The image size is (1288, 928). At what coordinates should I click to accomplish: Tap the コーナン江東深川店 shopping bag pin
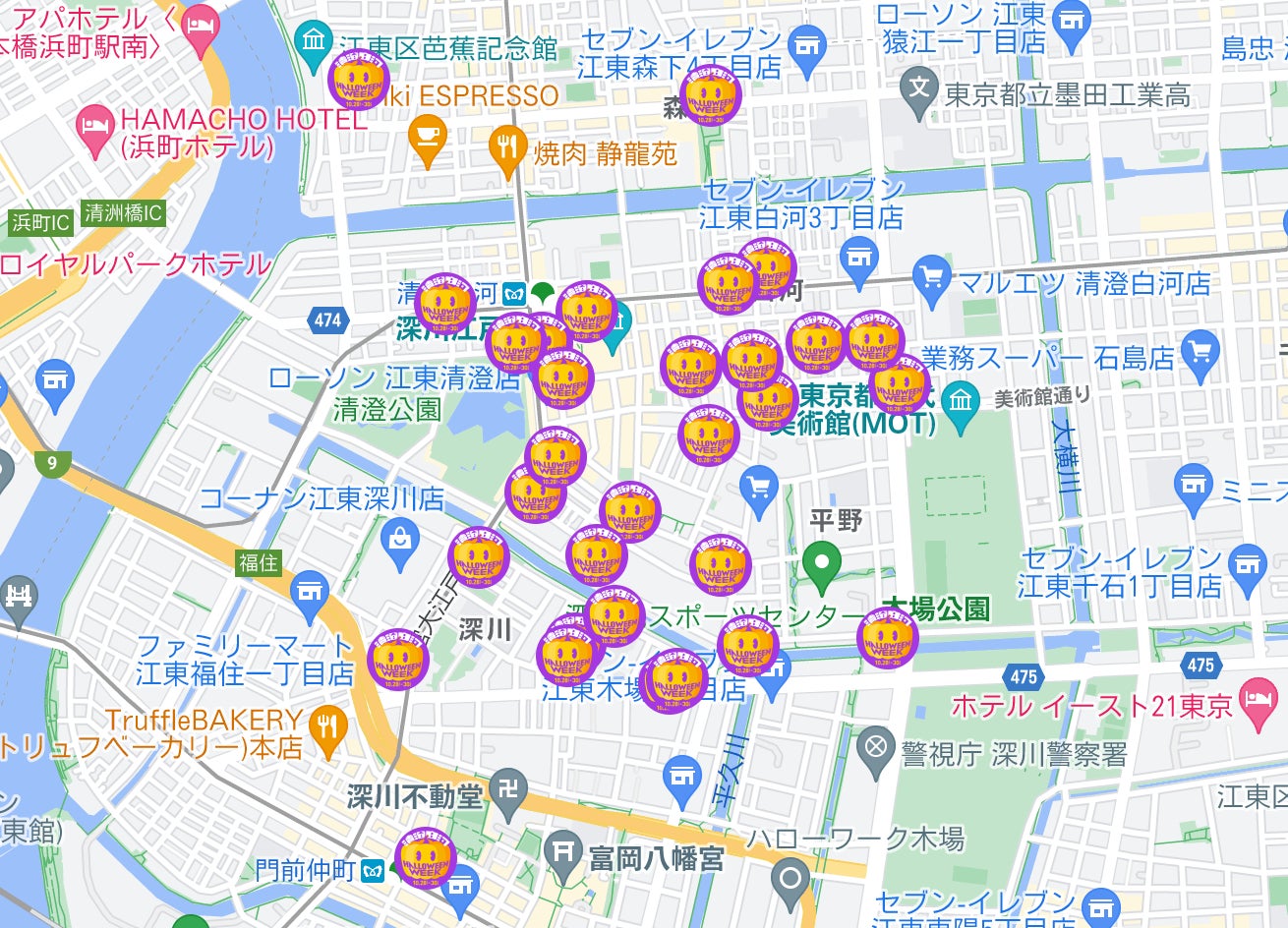[399, 543]
